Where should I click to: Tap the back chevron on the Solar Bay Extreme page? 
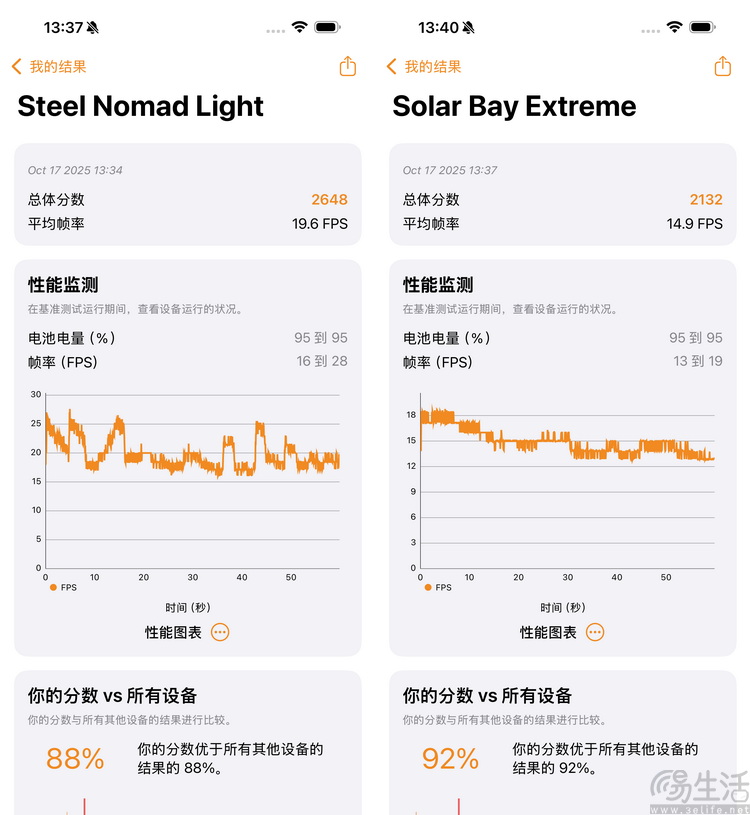[390, 66]
